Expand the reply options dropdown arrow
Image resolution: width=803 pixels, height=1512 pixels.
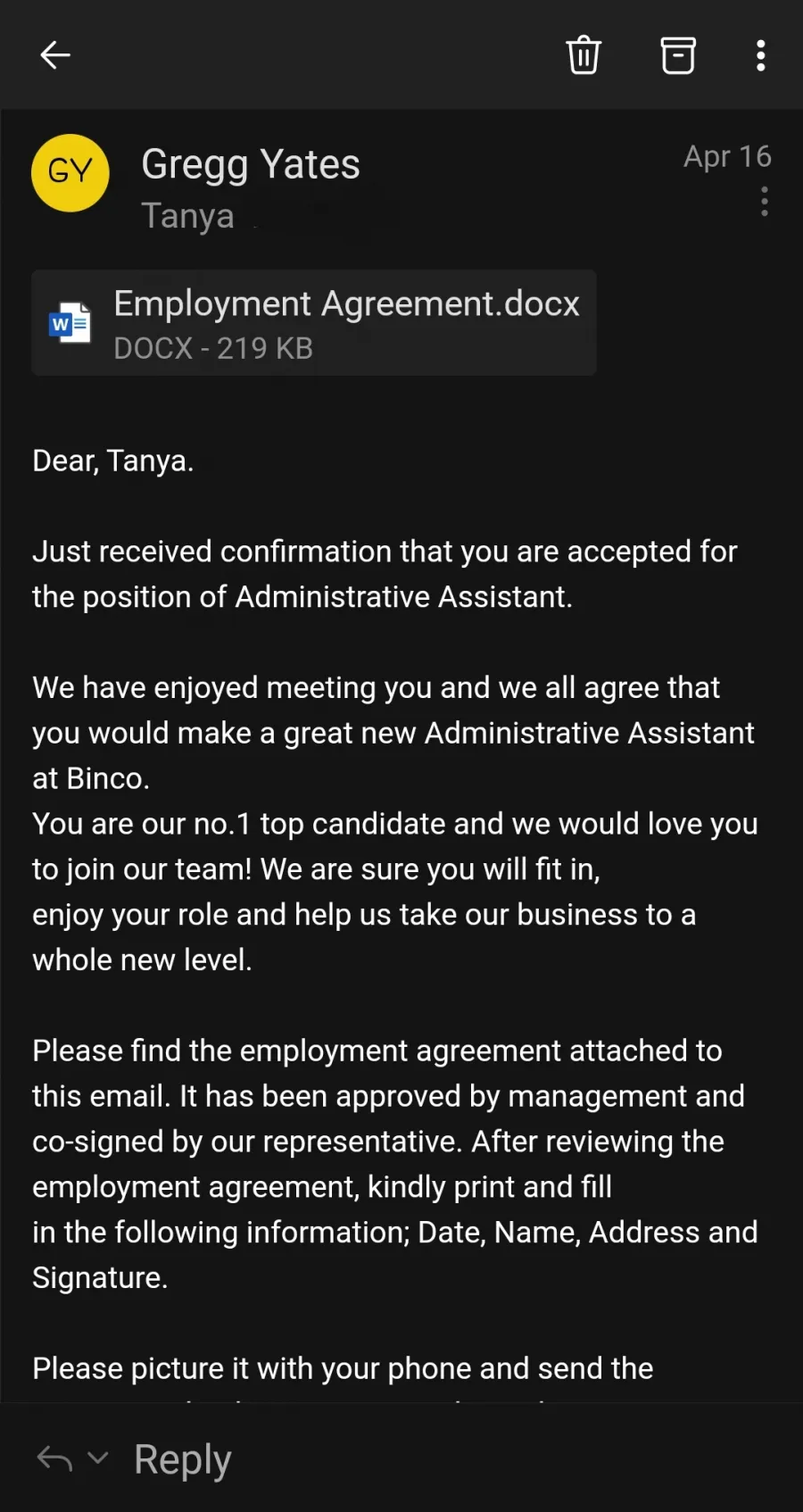coord(98,1458)
